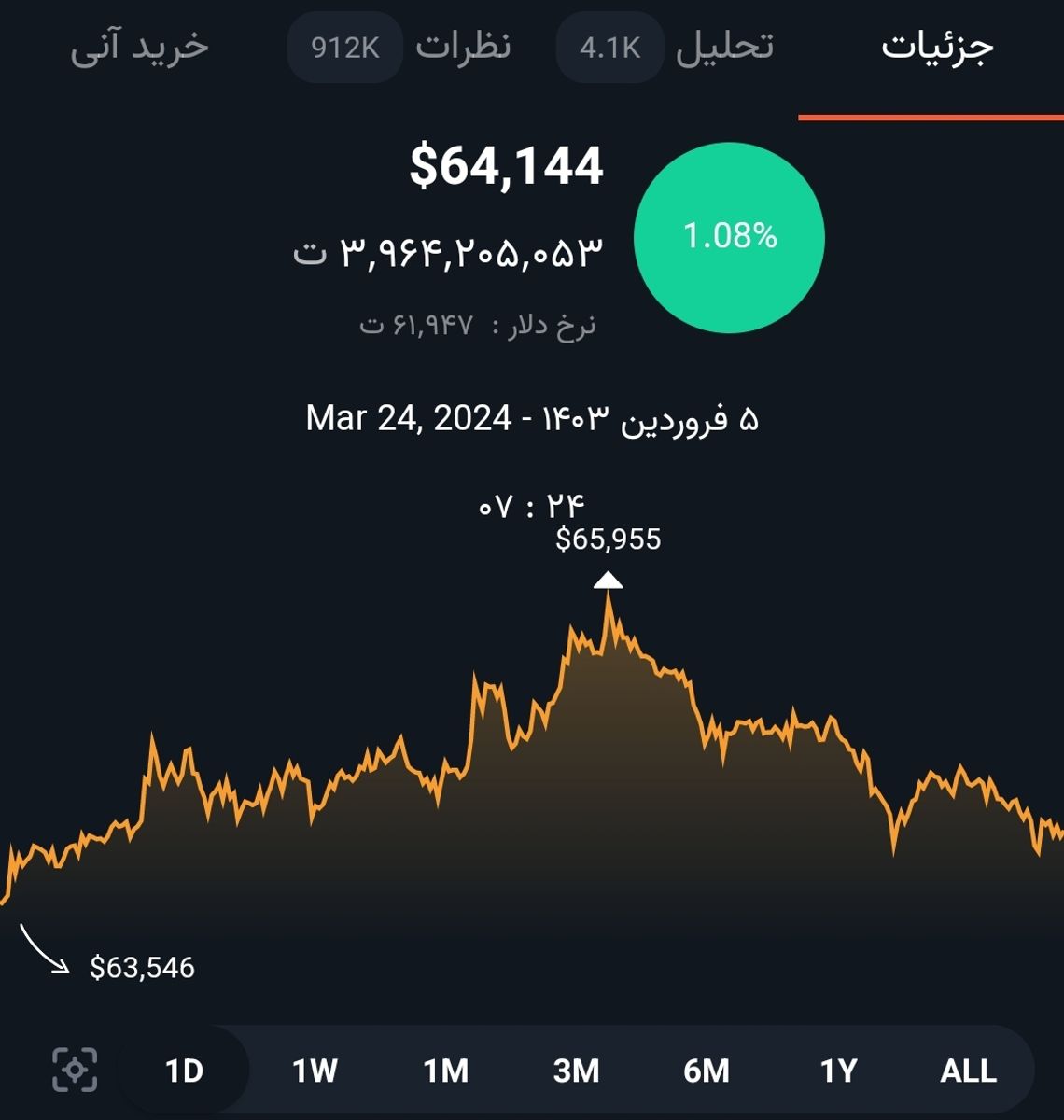View the 6M chart range

[x=707, y=1070]
